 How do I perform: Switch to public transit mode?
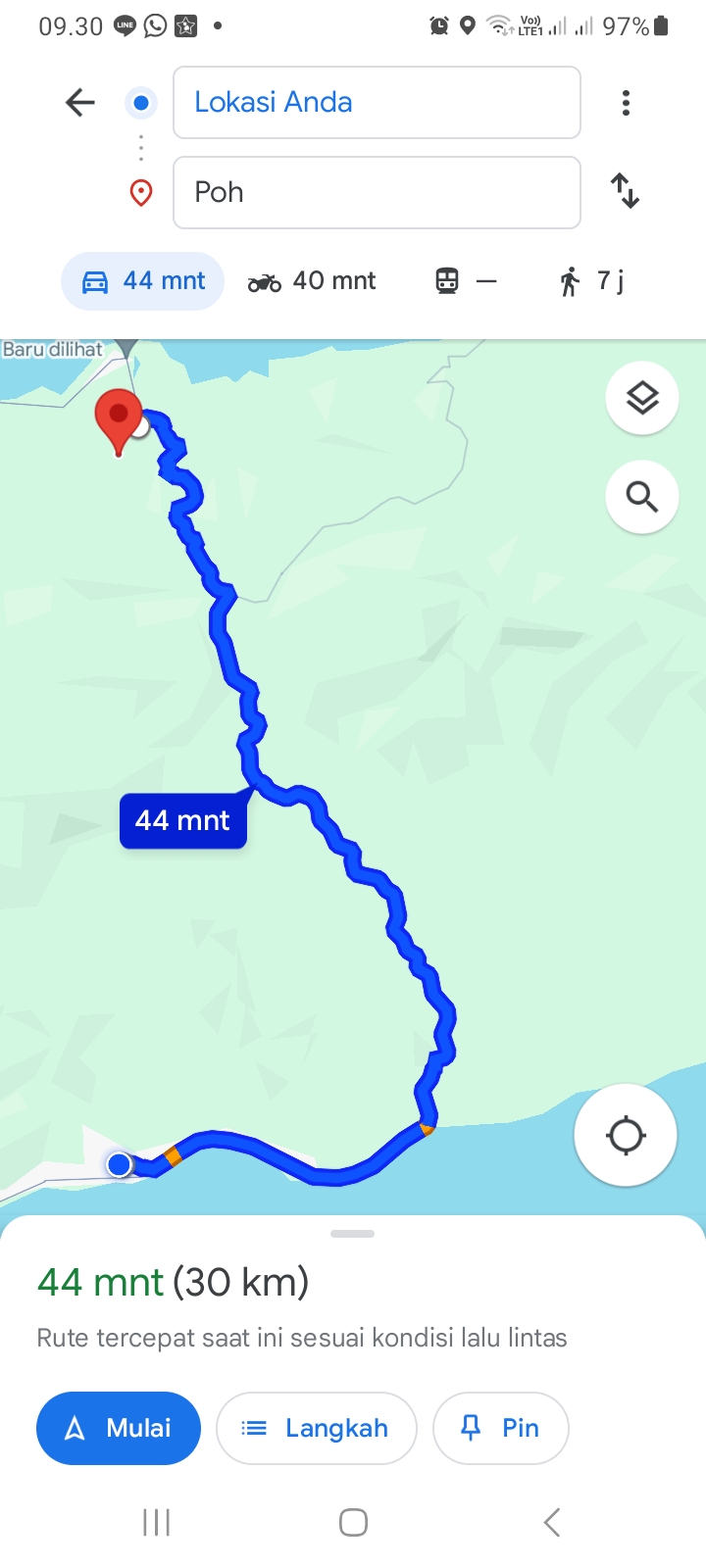tap(466, 281)
